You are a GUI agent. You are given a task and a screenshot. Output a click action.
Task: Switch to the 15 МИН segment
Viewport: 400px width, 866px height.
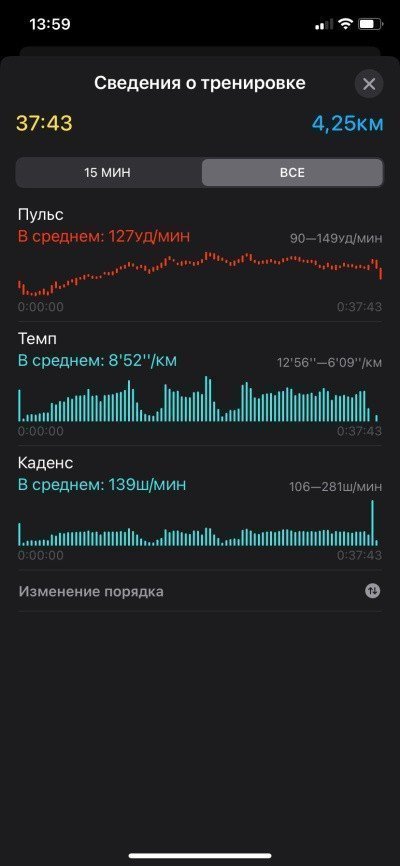click(x=109, y=172)
